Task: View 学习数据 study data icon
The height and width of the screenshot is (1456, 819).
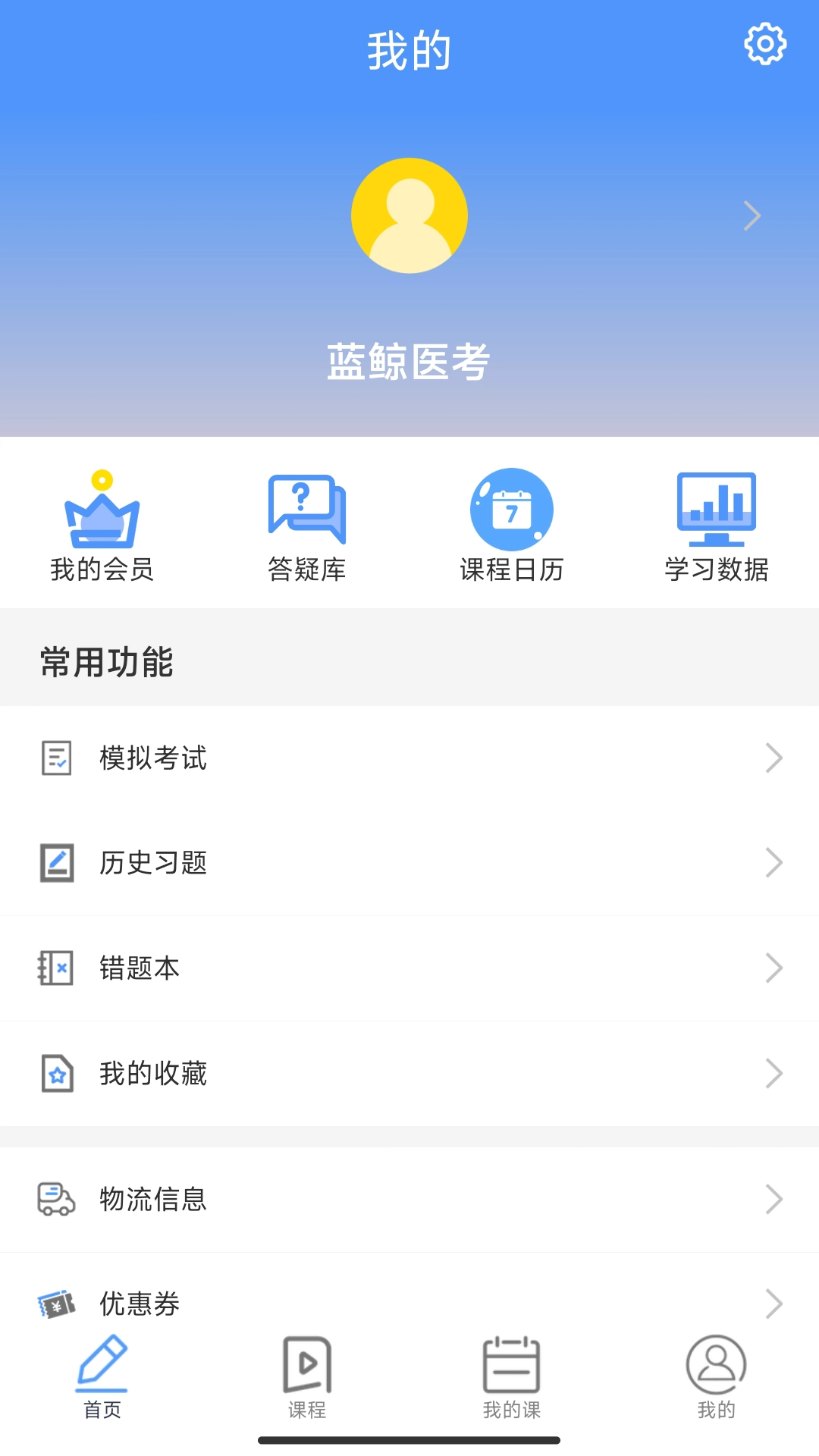Action: pyautogui.click(x=717, y=510)
